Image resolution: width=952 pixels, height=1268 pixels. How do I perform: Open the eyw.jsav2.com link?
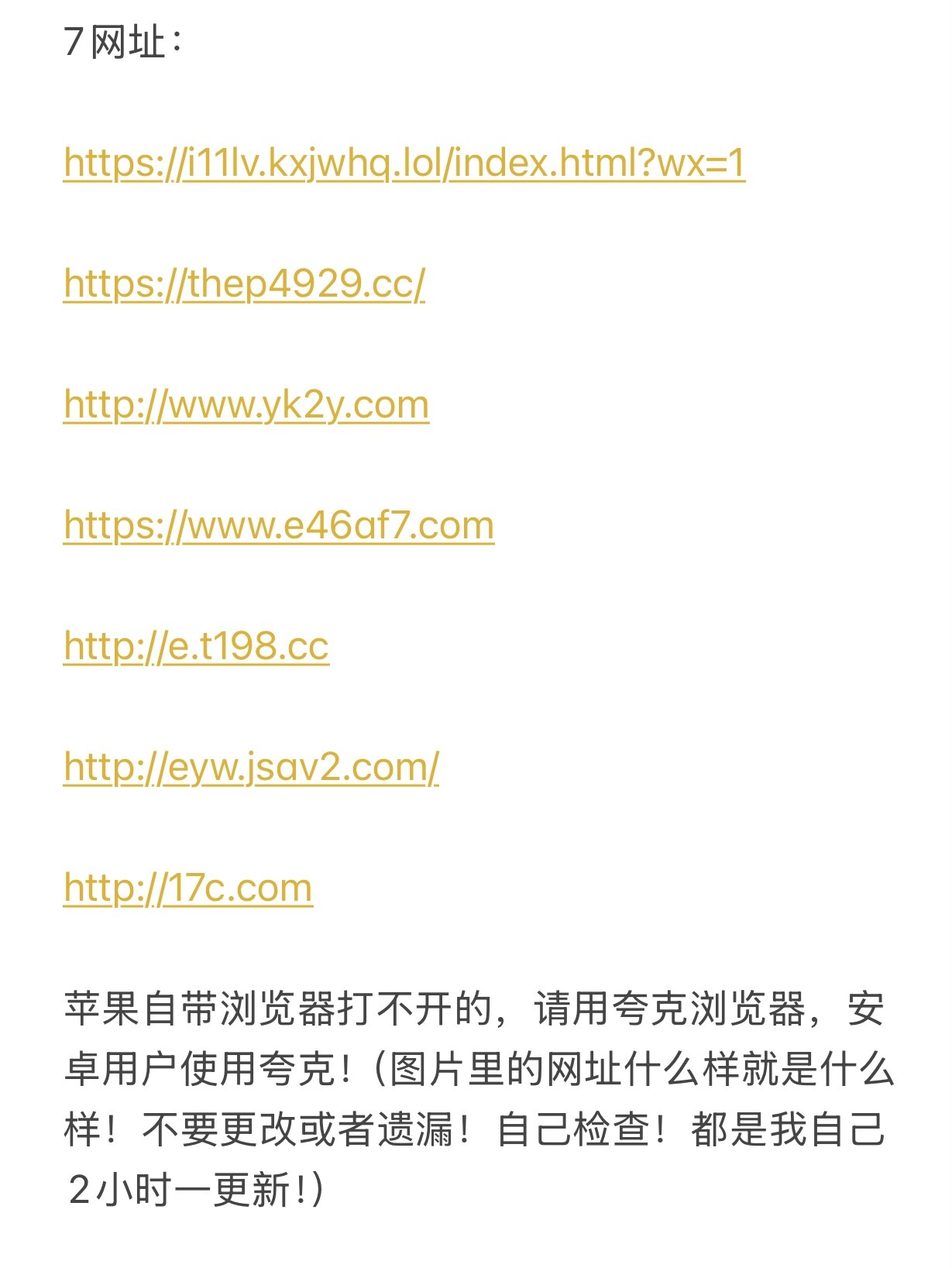(x=251, y=768)
